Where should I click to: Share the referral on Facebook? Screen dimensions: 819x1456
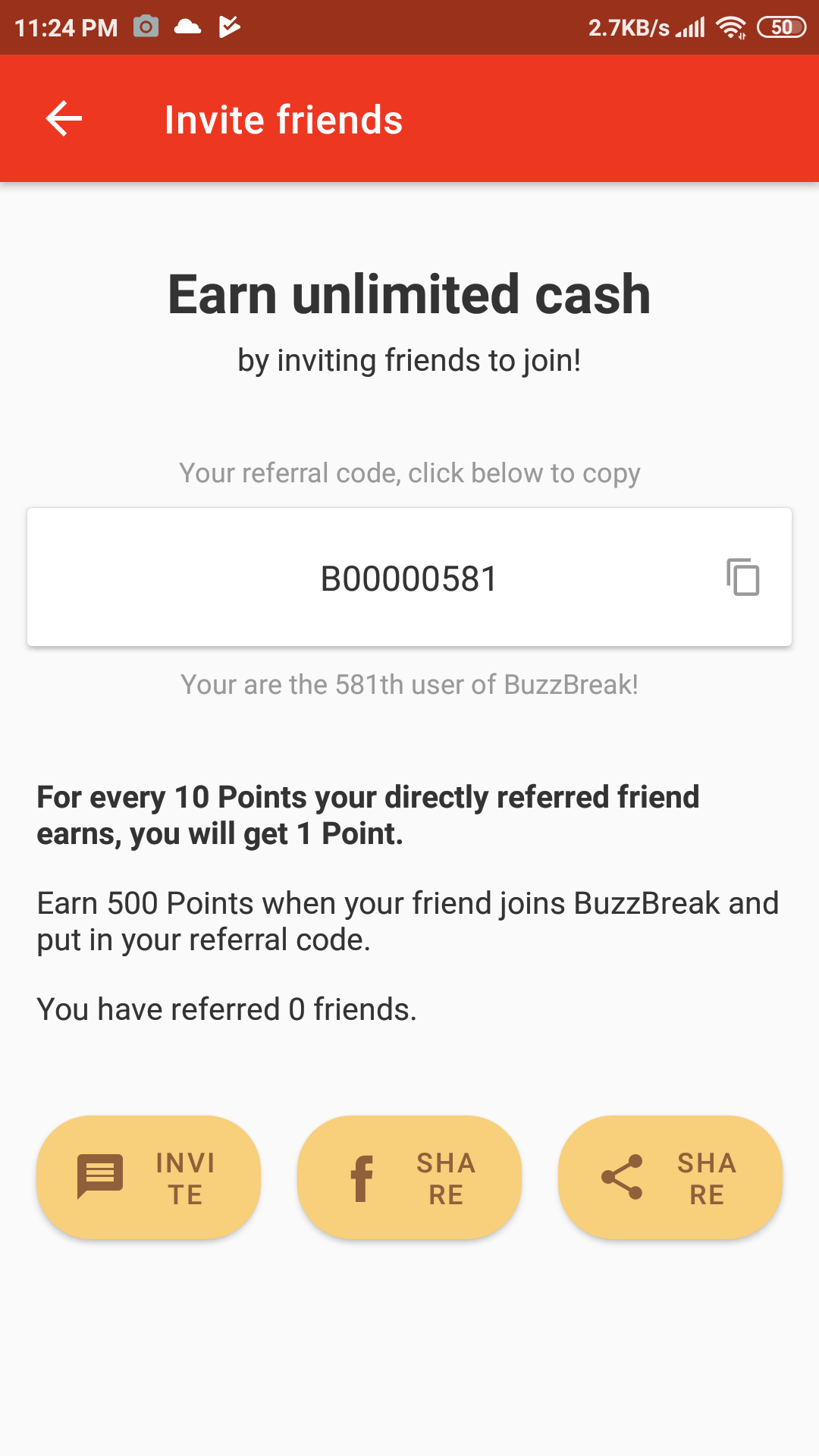pos(409,1178)
